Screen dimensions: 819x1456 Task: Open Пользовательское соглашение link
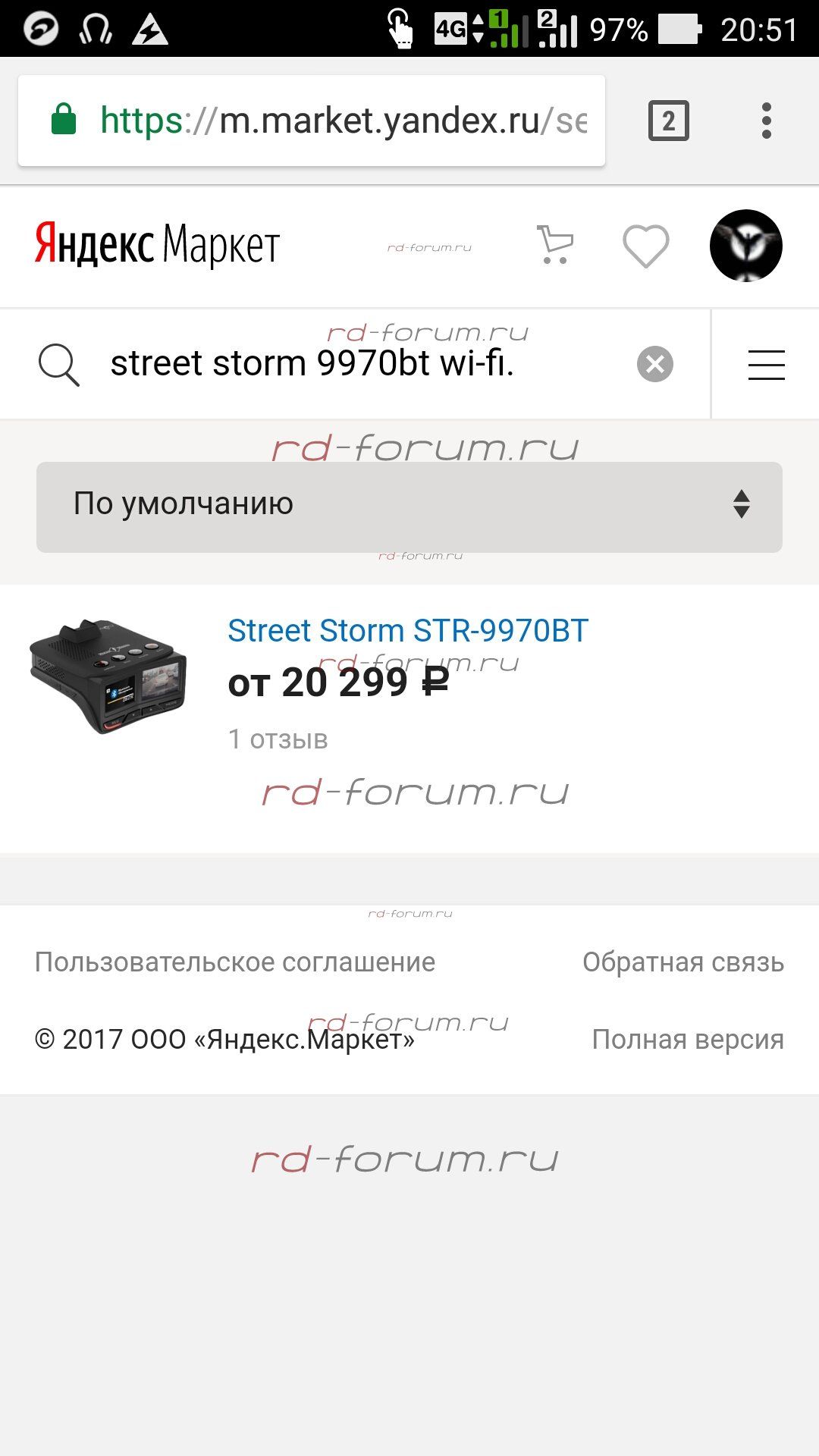235,962
